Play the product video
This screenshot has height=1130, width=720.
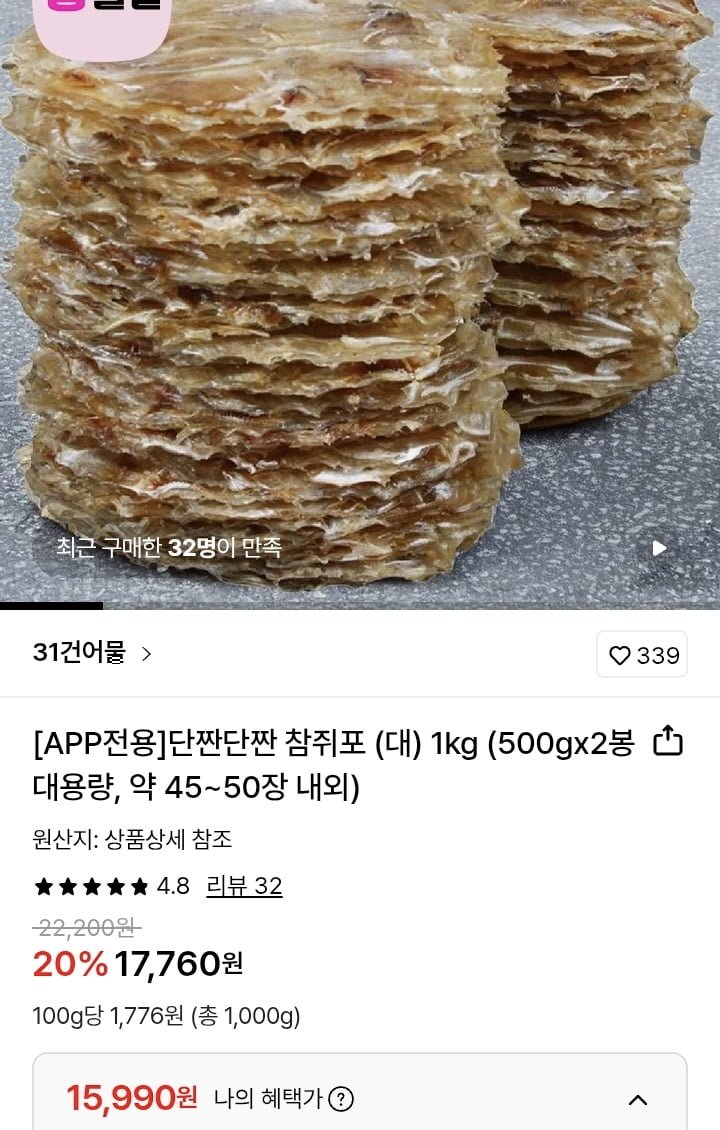(x=659, y=548)
